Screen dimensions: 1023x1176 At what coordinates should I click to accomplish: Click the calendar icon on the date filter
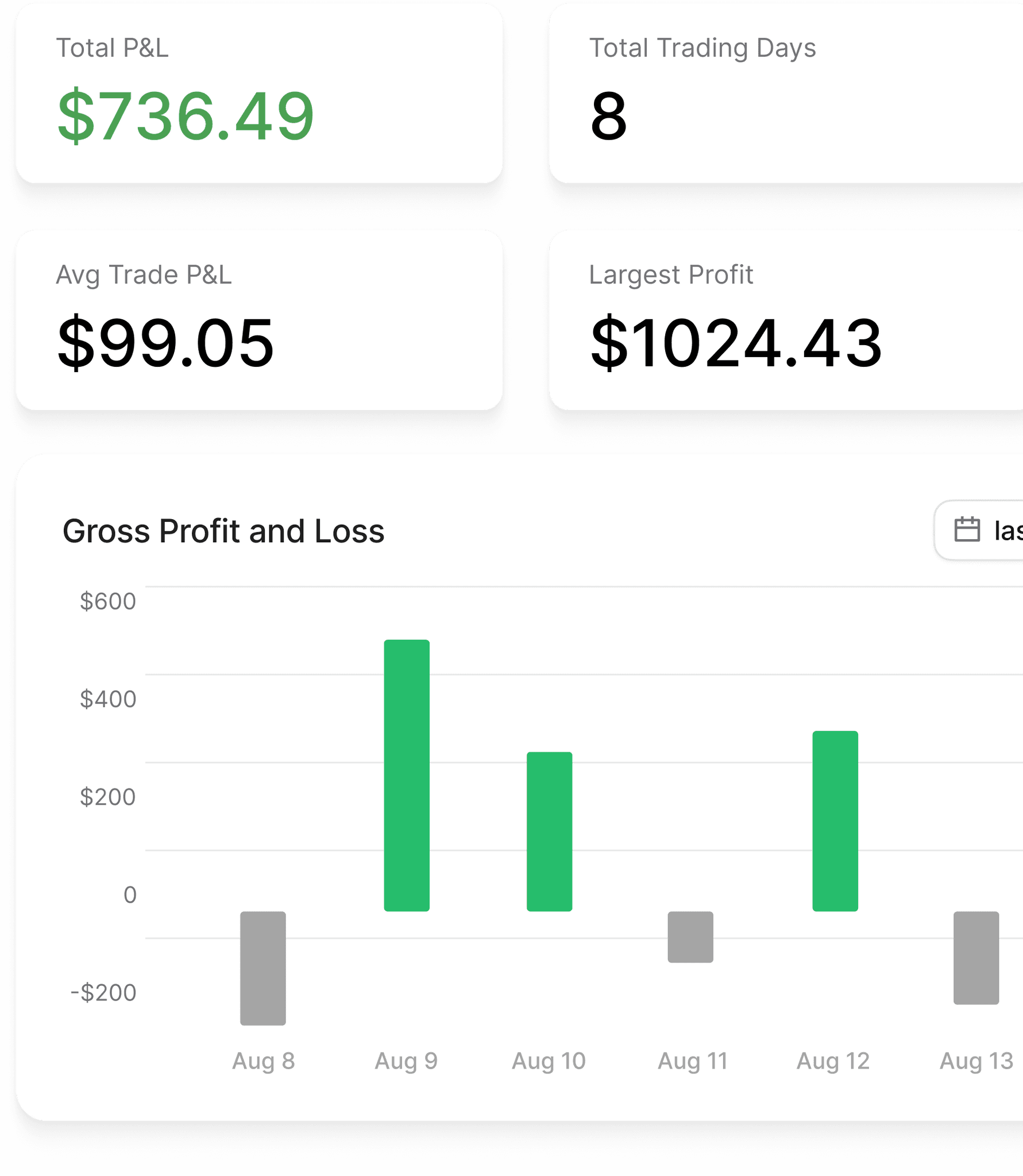coord(967,531)
